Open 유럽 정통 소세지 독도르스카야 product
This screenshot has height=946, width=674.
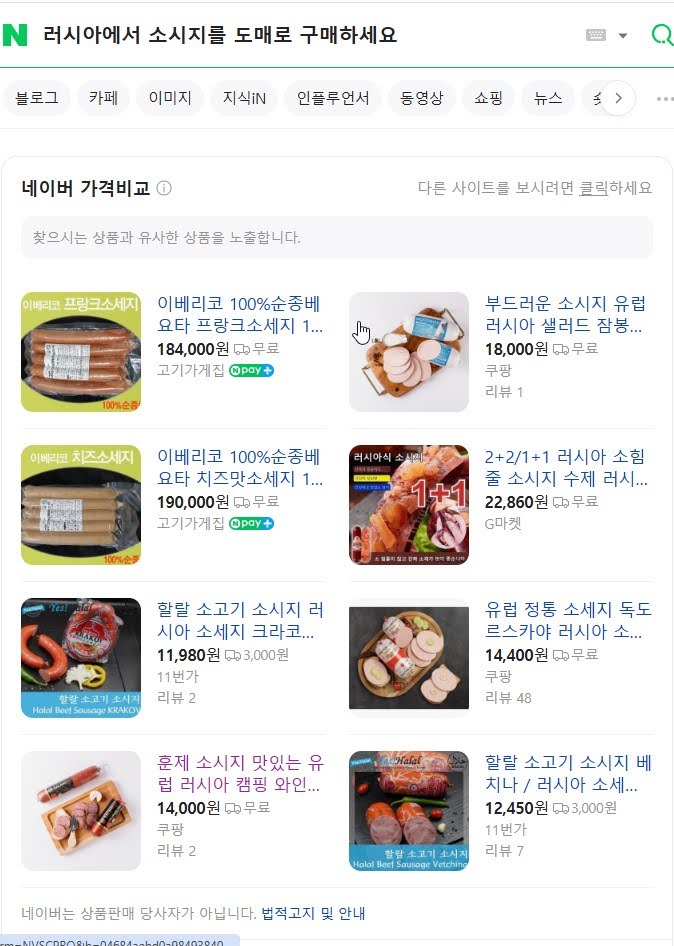point(568,620)
